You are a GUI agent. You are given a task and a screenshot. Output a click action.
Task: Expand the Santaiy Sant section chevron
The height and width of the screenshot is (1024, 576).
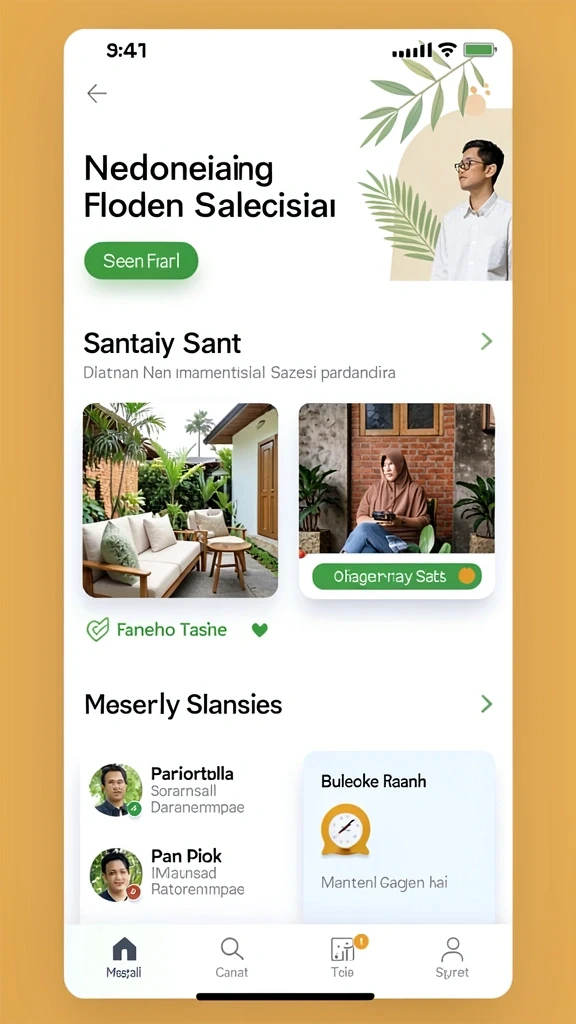tap(486, 341)
